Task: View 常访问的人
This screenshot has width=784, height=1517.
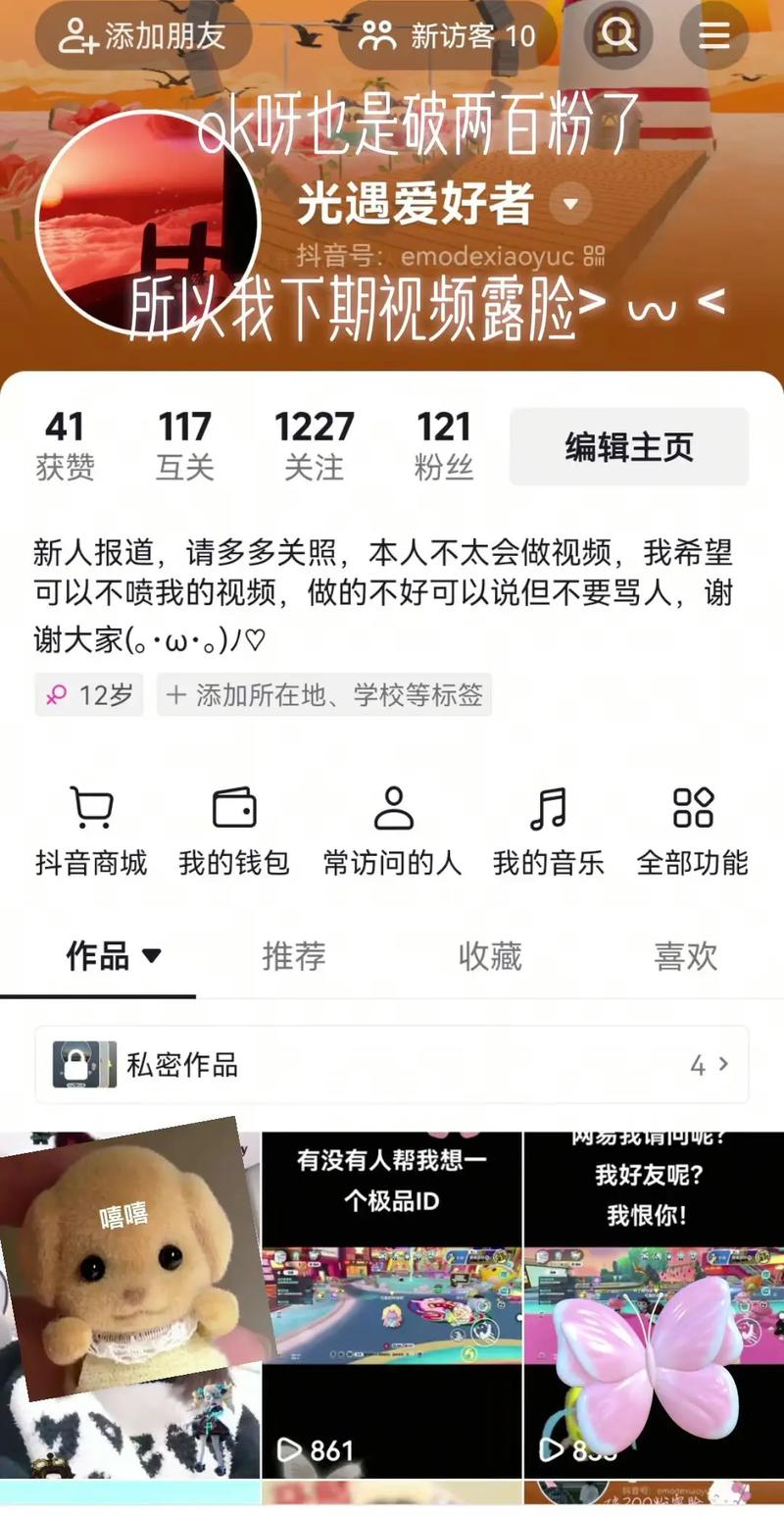Action: [392, 832]
